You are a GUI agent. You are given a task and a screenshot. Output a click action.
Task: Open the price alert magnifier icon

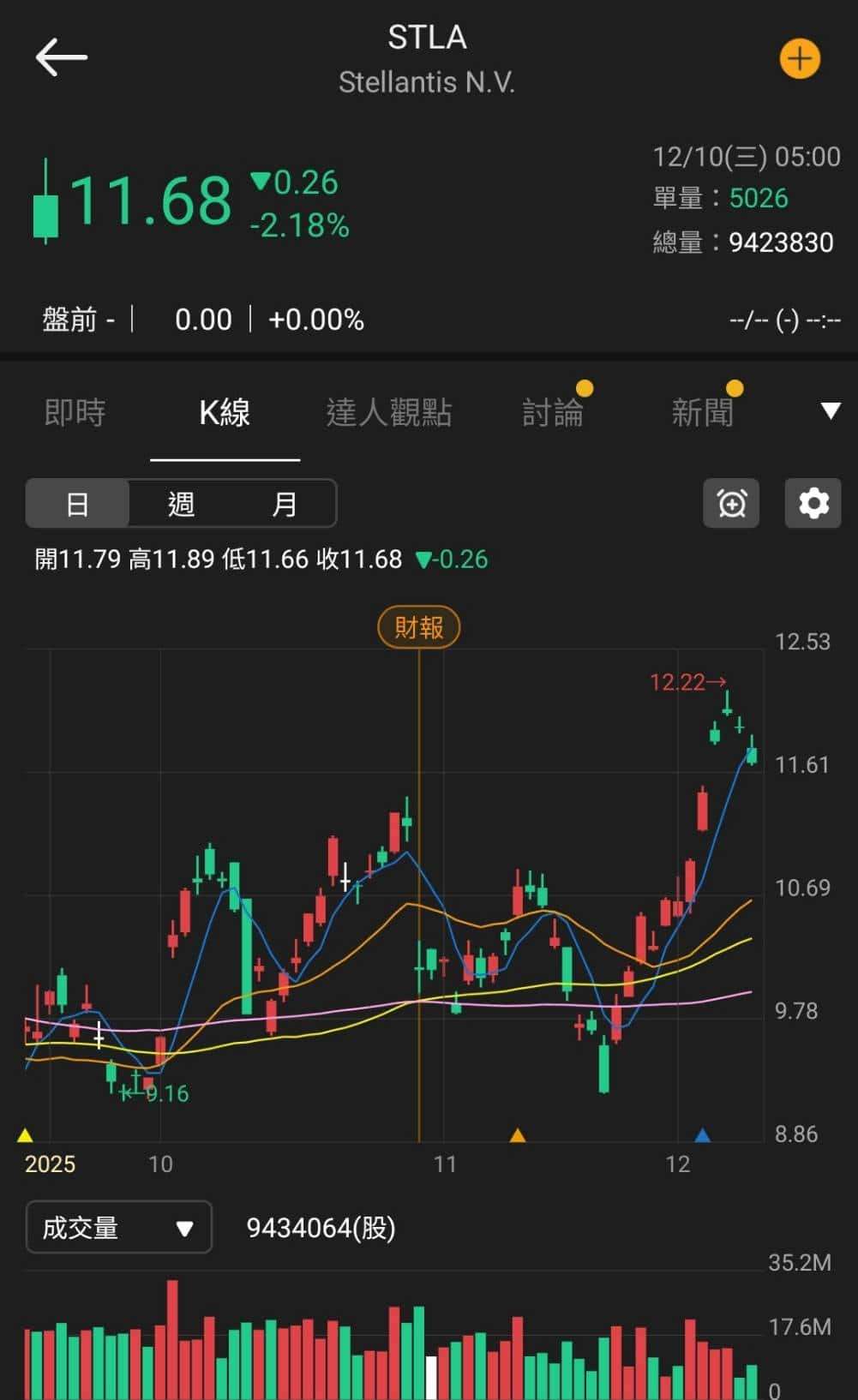730,504
